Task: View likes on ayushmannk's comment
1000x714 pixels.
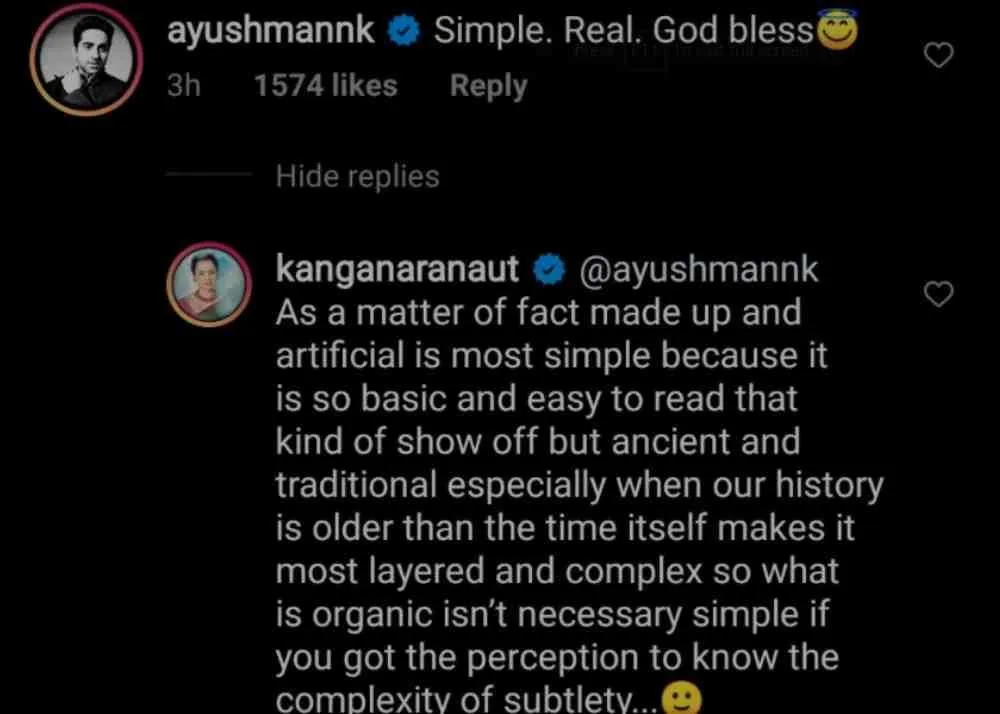Action: pyautogui.click(x=325, y=86)
